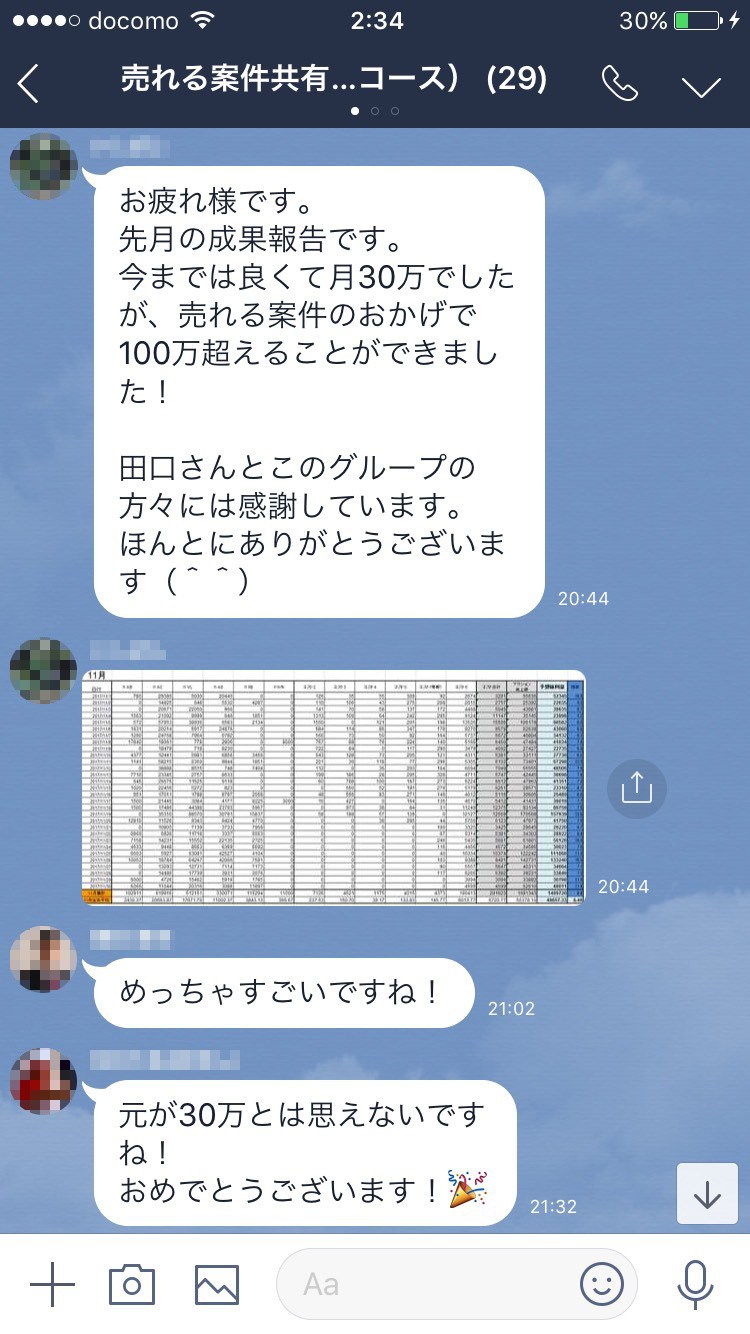View avatar of おめでとうございます sender
The image size is (750, 1334).
coord(43,1082)
